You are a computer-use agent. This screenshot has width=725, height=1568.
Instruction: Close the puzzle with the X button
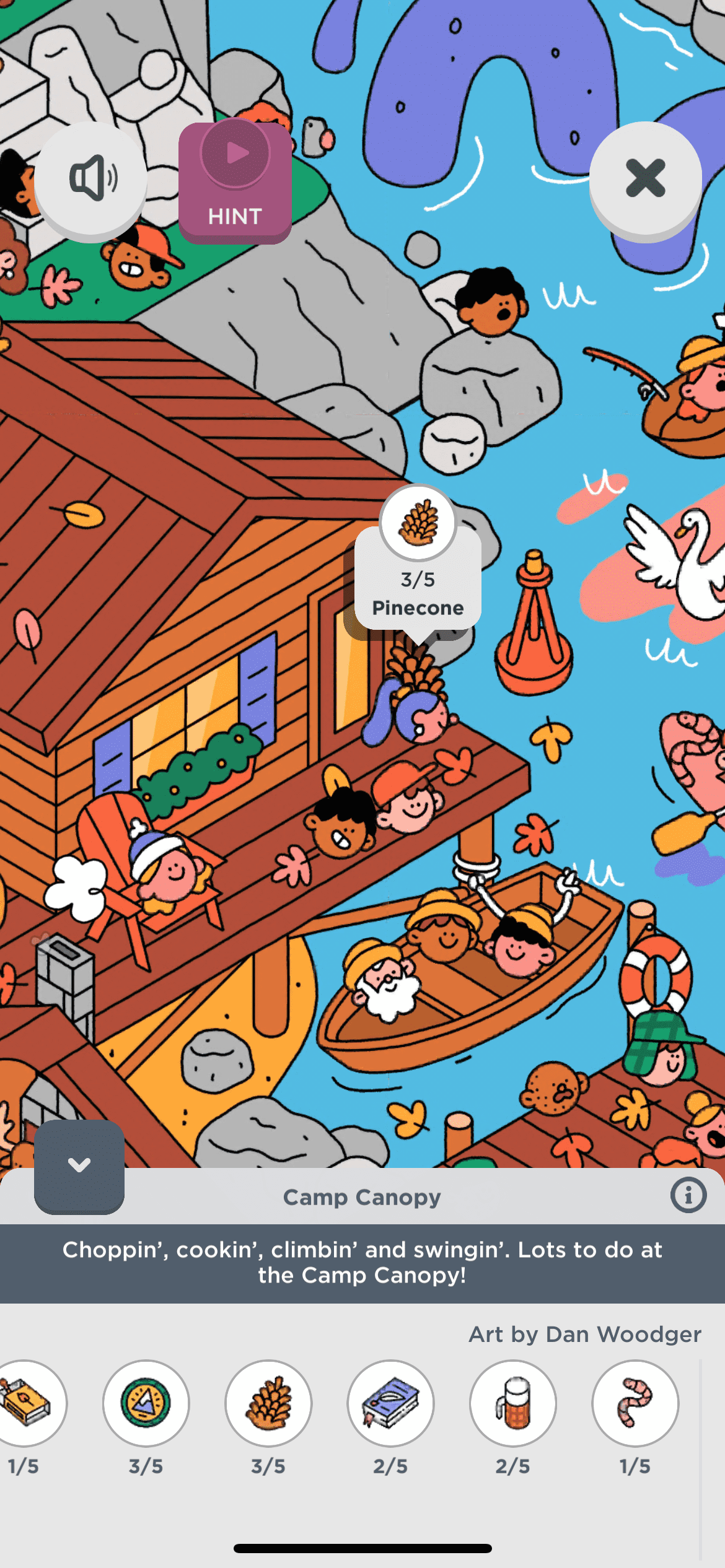645,178
